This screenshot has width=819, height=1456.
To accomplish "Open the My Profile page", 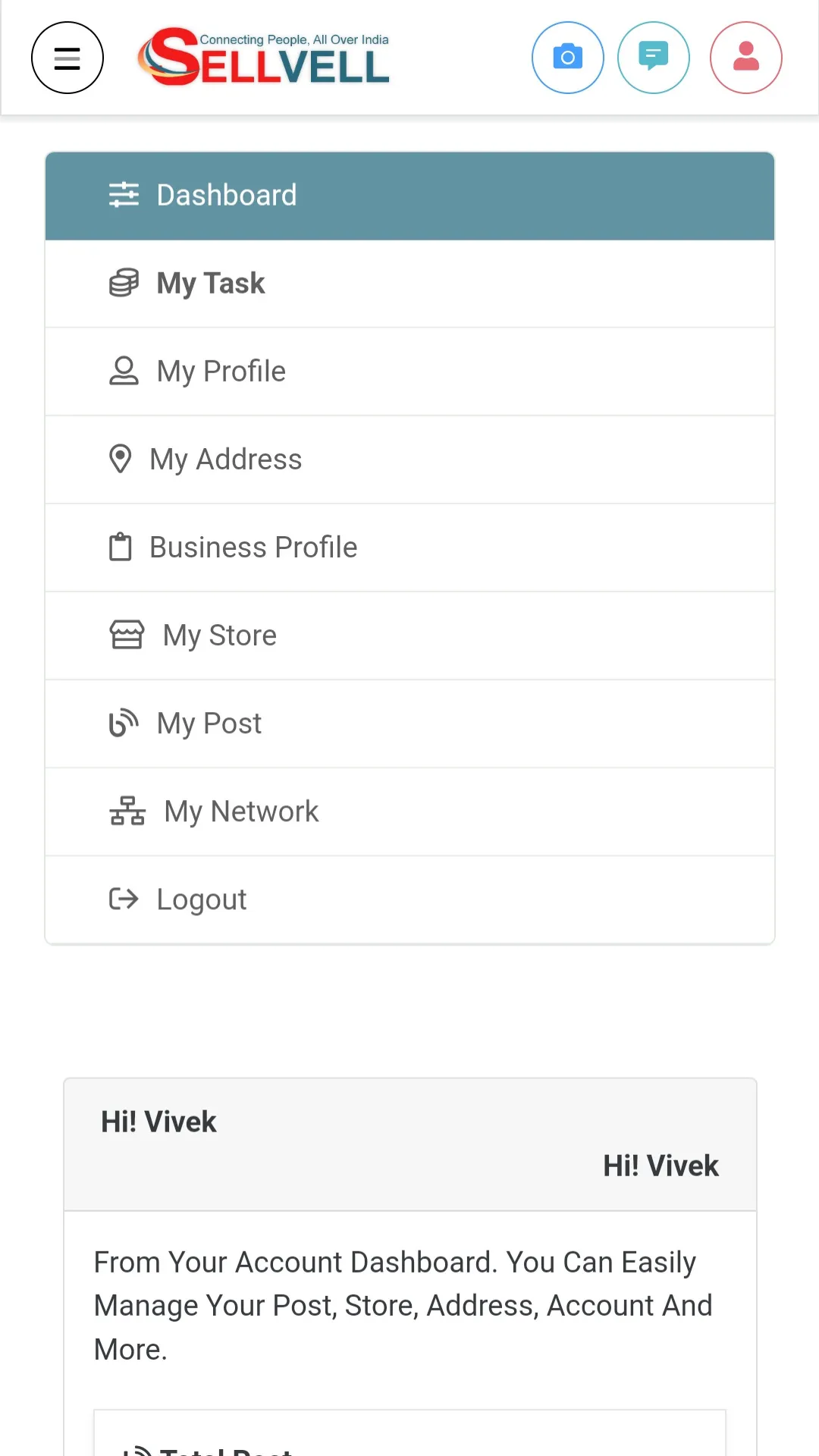I will tap(221, 371).
